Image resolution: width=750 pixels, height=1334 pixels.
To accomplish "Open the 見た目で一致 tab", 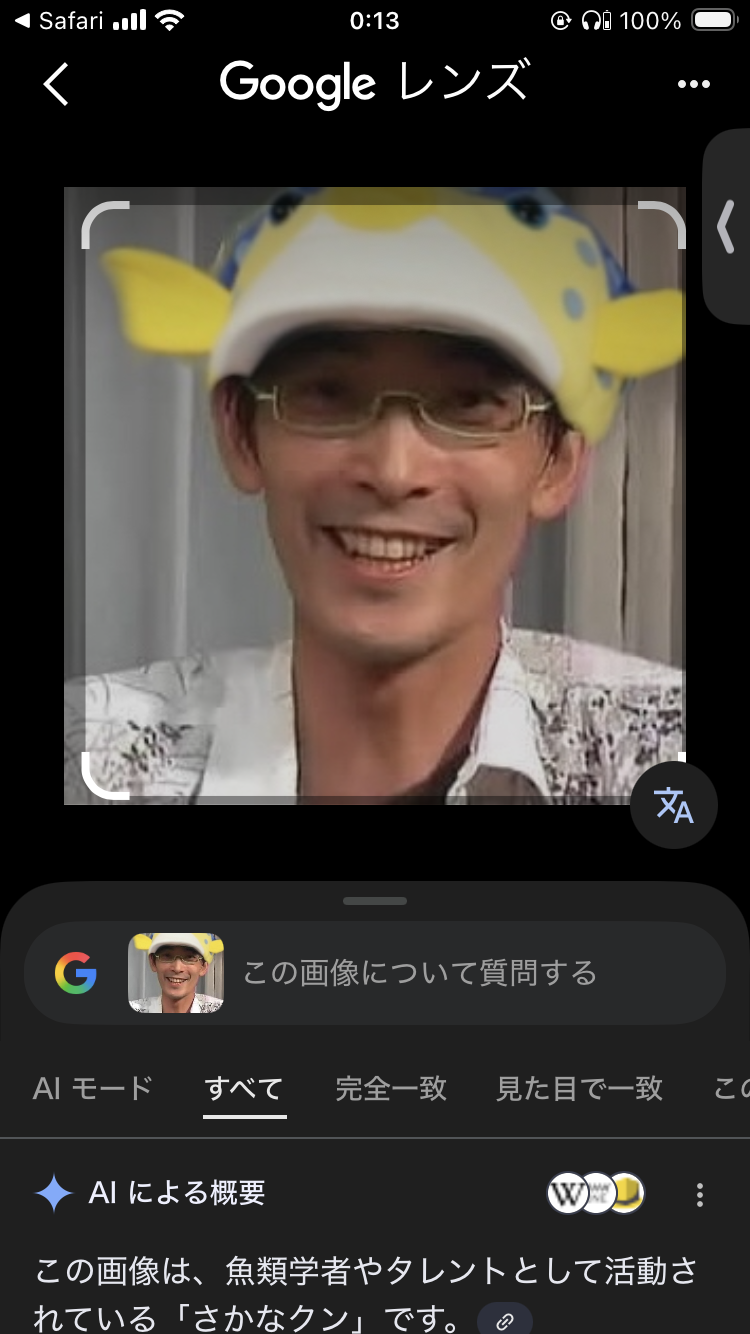I will coord(580,1088).
